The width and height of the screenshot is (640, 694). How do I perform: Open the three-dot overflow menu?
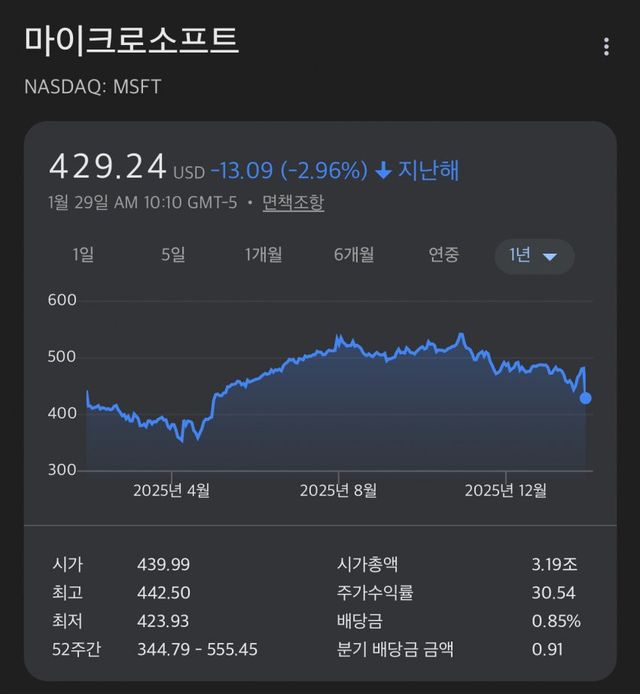pyautogui.click(x=606, y=47)
